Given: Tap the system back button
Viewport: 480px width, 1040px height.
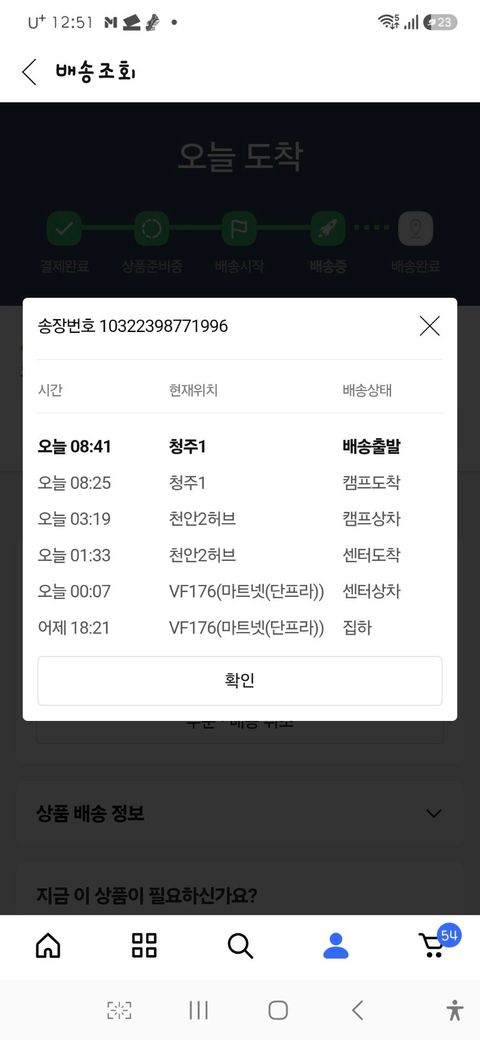Looking at the screenshot, I should [x=357, y=1010].
